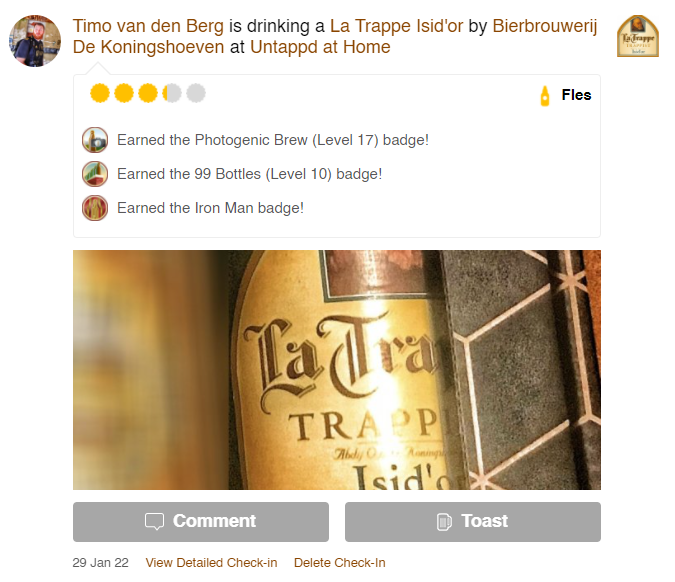675x582 pixels.
Task: Comment on this check-in
Action: (x=201, y=522)
